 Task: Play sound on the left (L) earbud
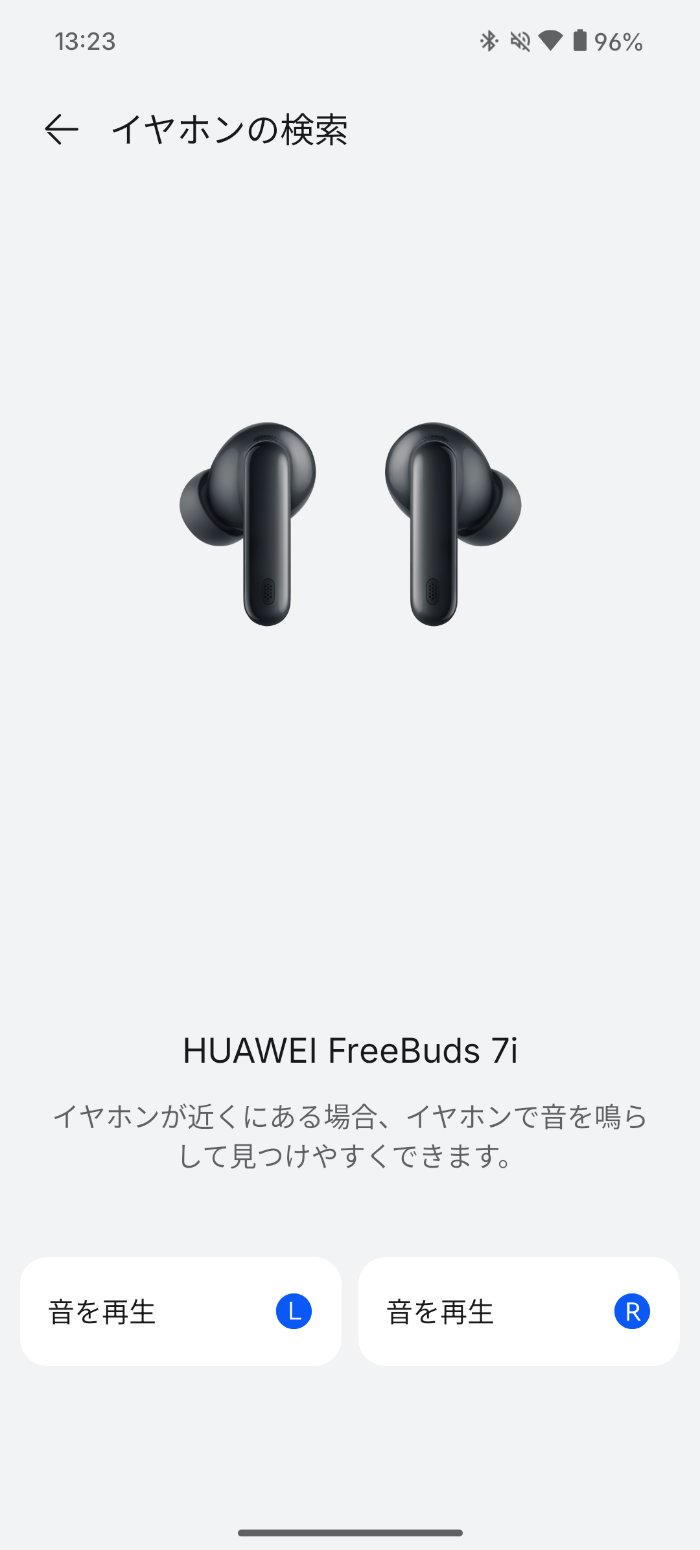181,1311
